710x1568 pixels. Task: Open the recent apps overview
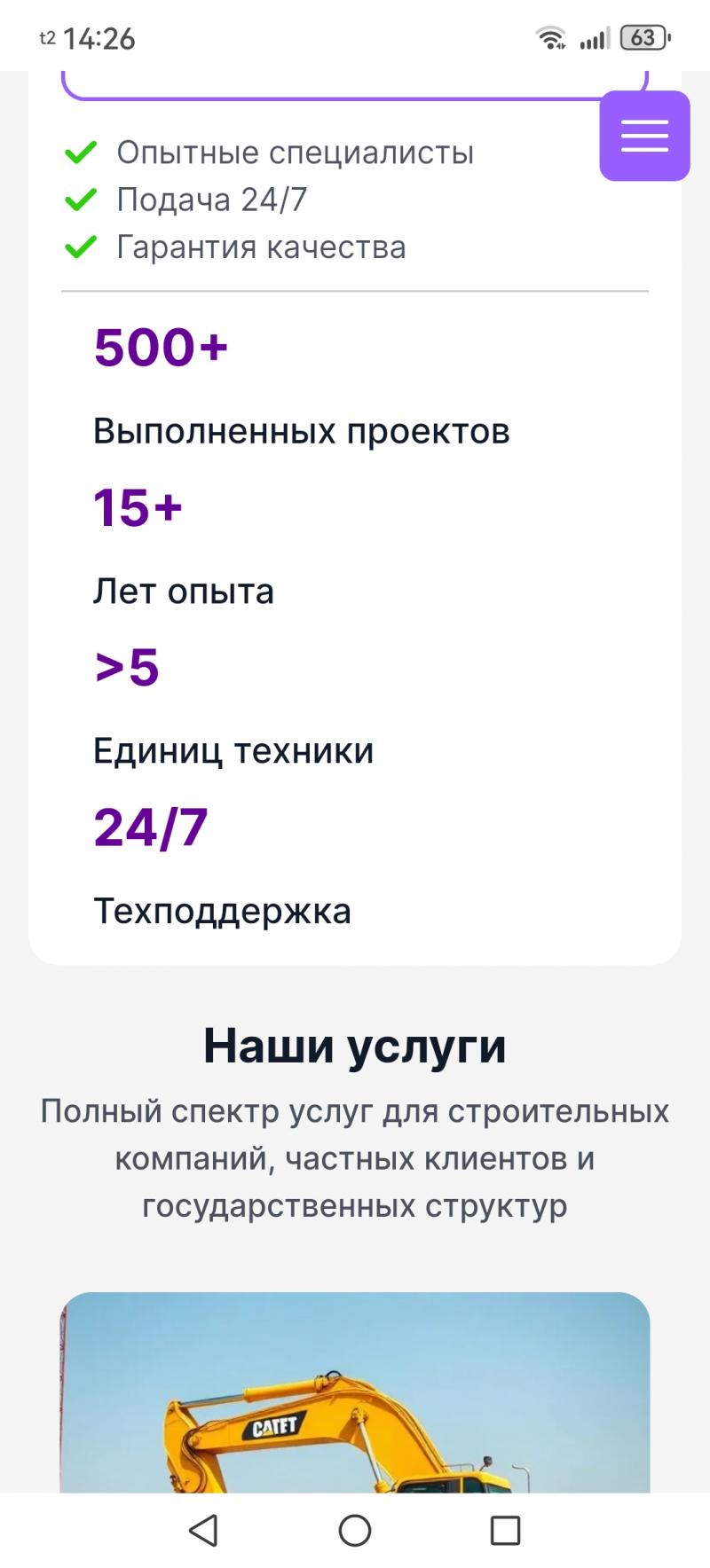pyautogui.click(x=505, y=1531)
